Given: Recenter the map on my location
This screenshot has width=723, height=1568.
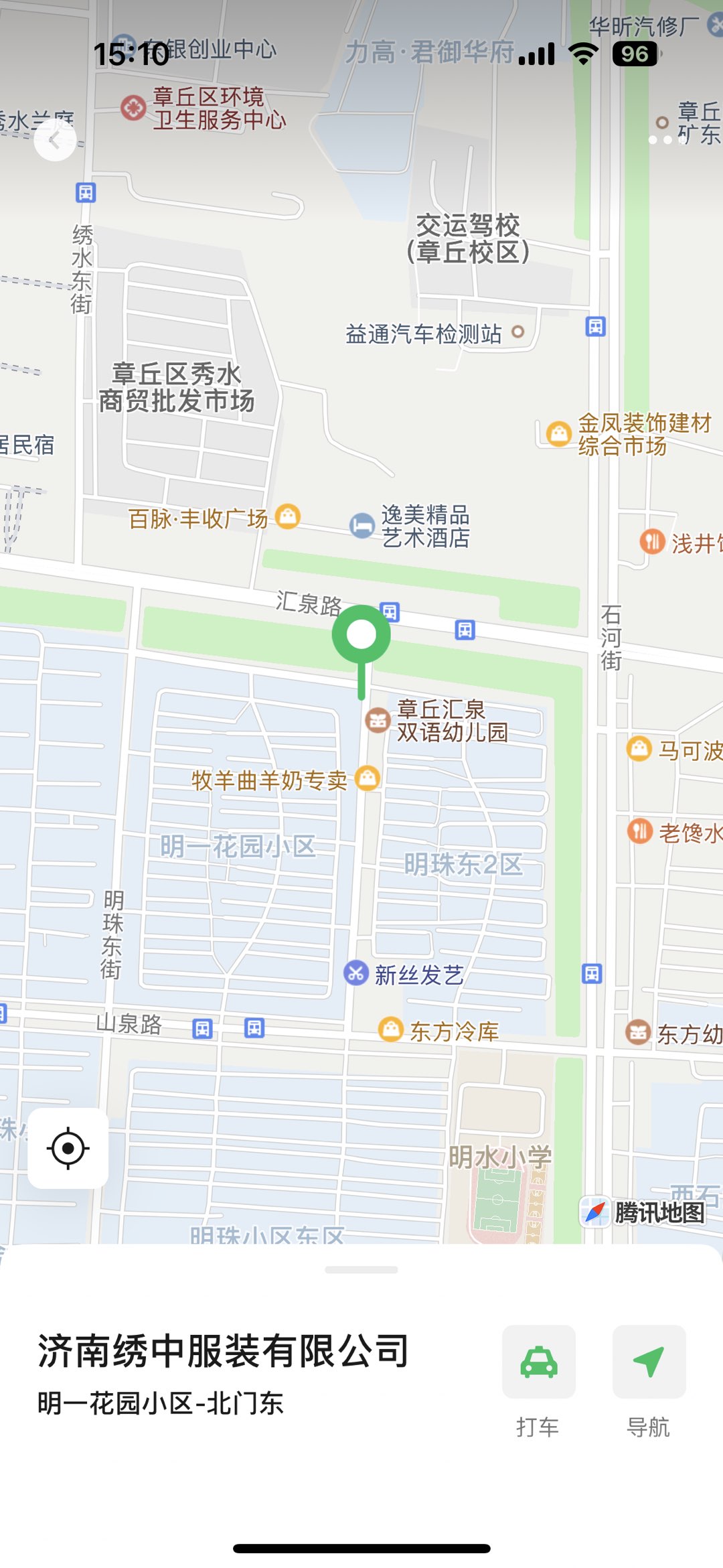Looking at the screenshot, I should [x=68, y=1148].
